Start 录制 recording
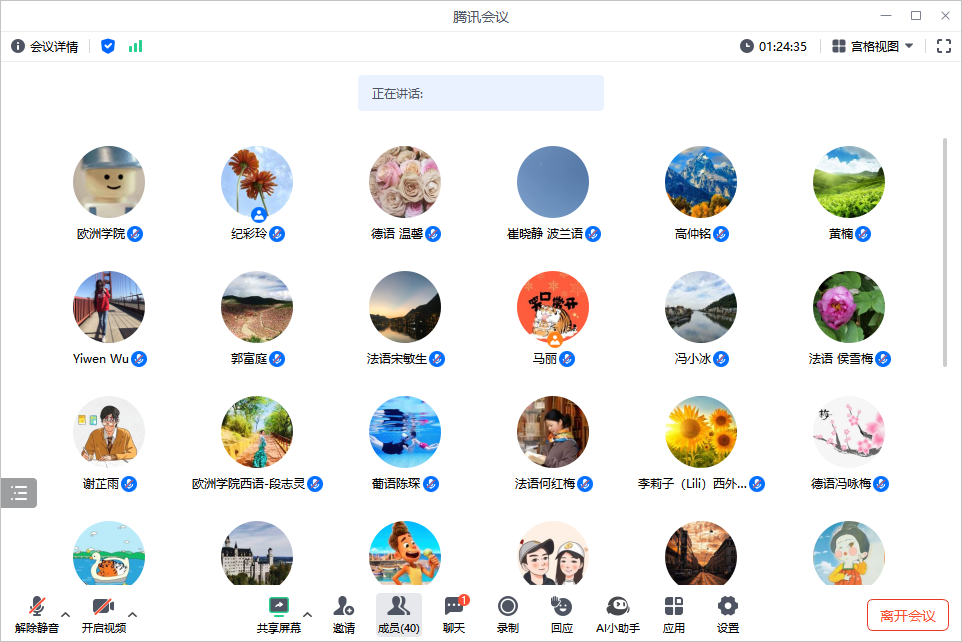The image size is (962, 642). (508, 613)
